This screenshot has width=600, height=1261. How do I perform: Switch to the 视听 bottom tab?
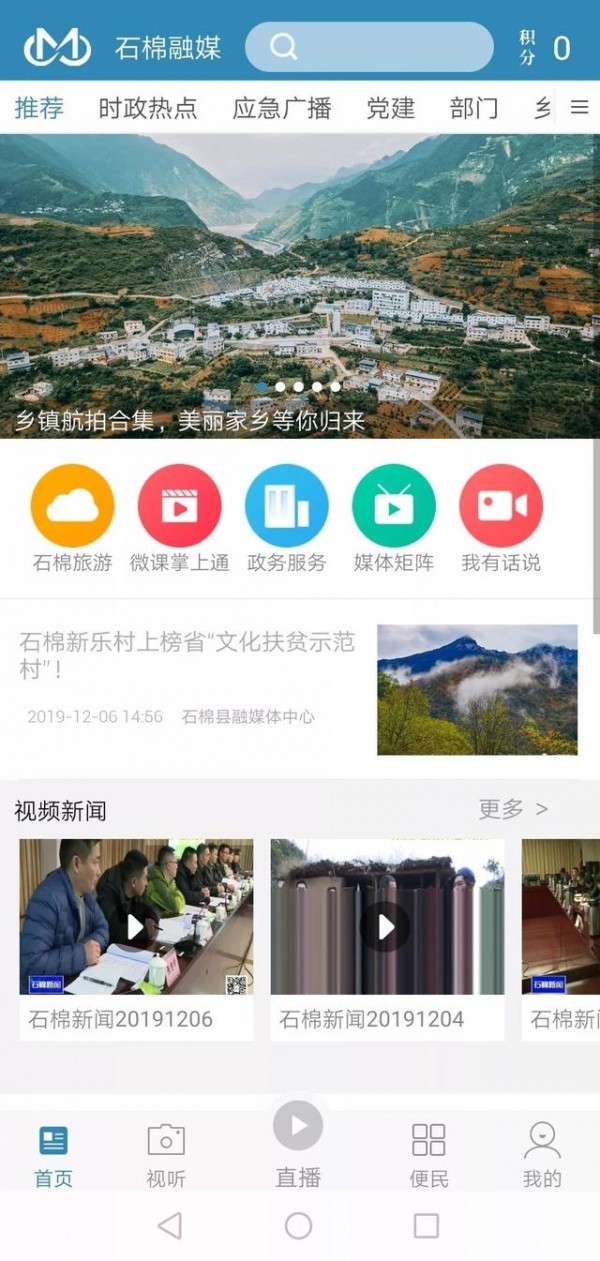[x=166, y=1155]
